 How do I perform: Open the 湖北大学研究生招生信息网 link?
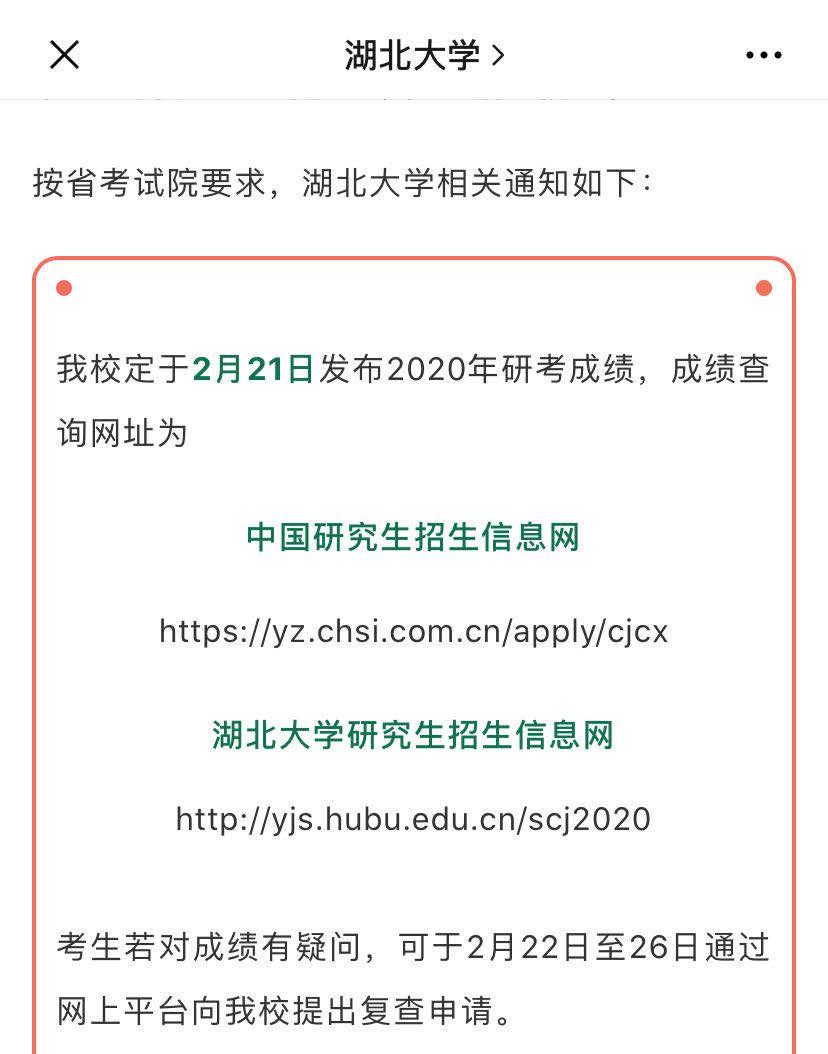click(x=414, y=735)
